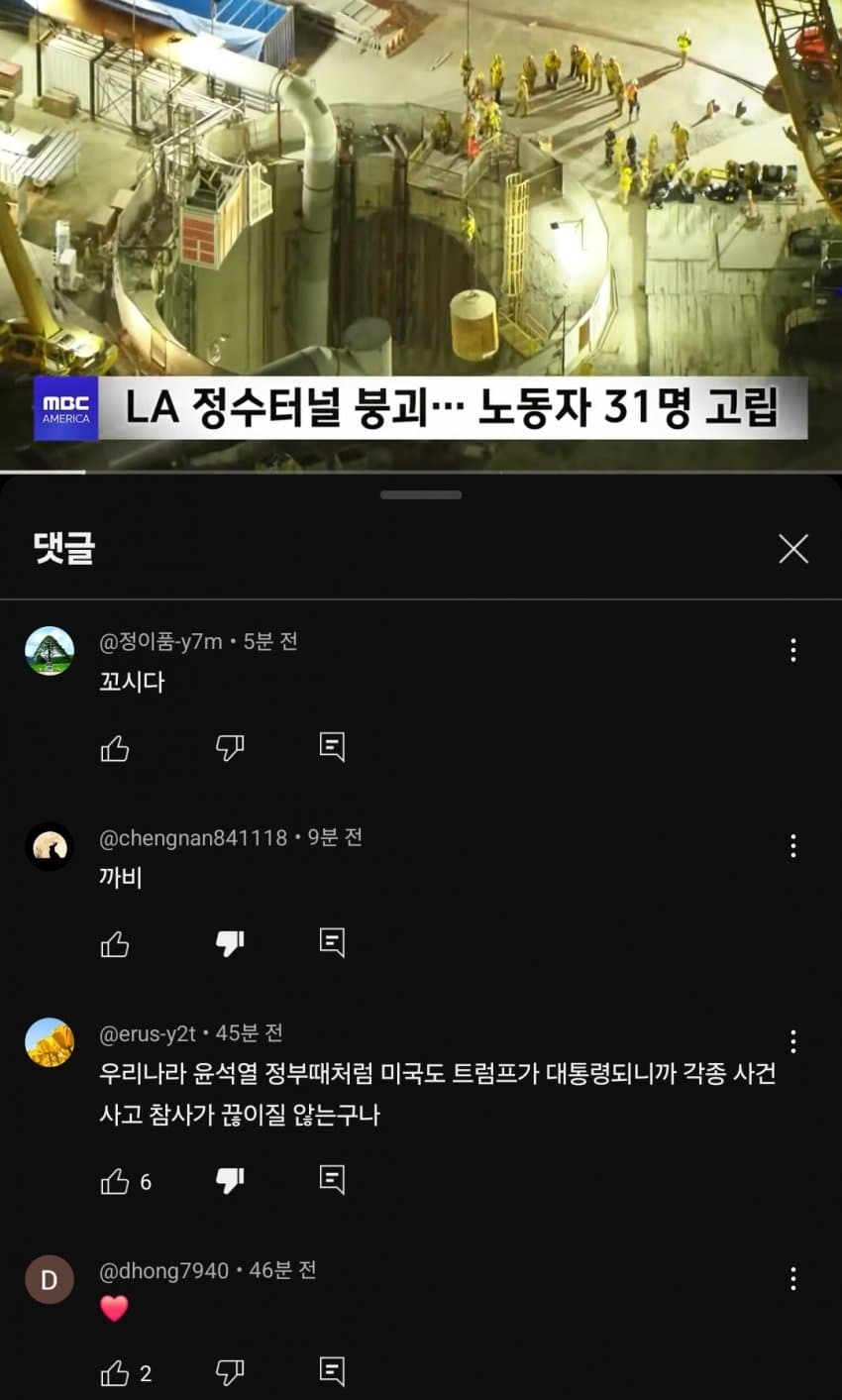Viewport: 842px width, 1400px height.
Task: Dislike the comment by @정이품-y7m
Action: [x=230, y=748]
